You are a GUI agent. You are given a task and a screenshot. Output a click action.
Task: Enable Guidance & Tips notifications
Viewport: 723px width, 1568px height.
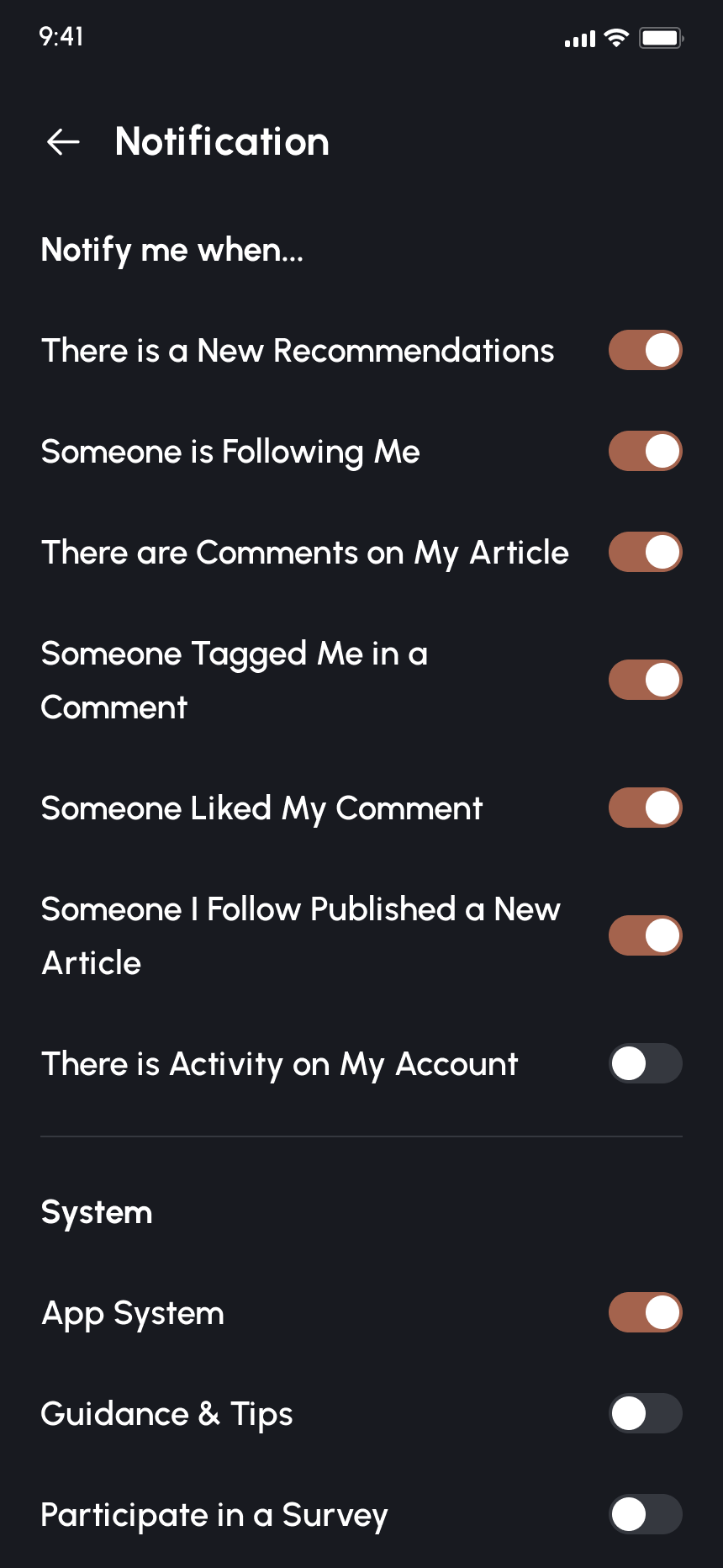click(x=645, y=1413)
